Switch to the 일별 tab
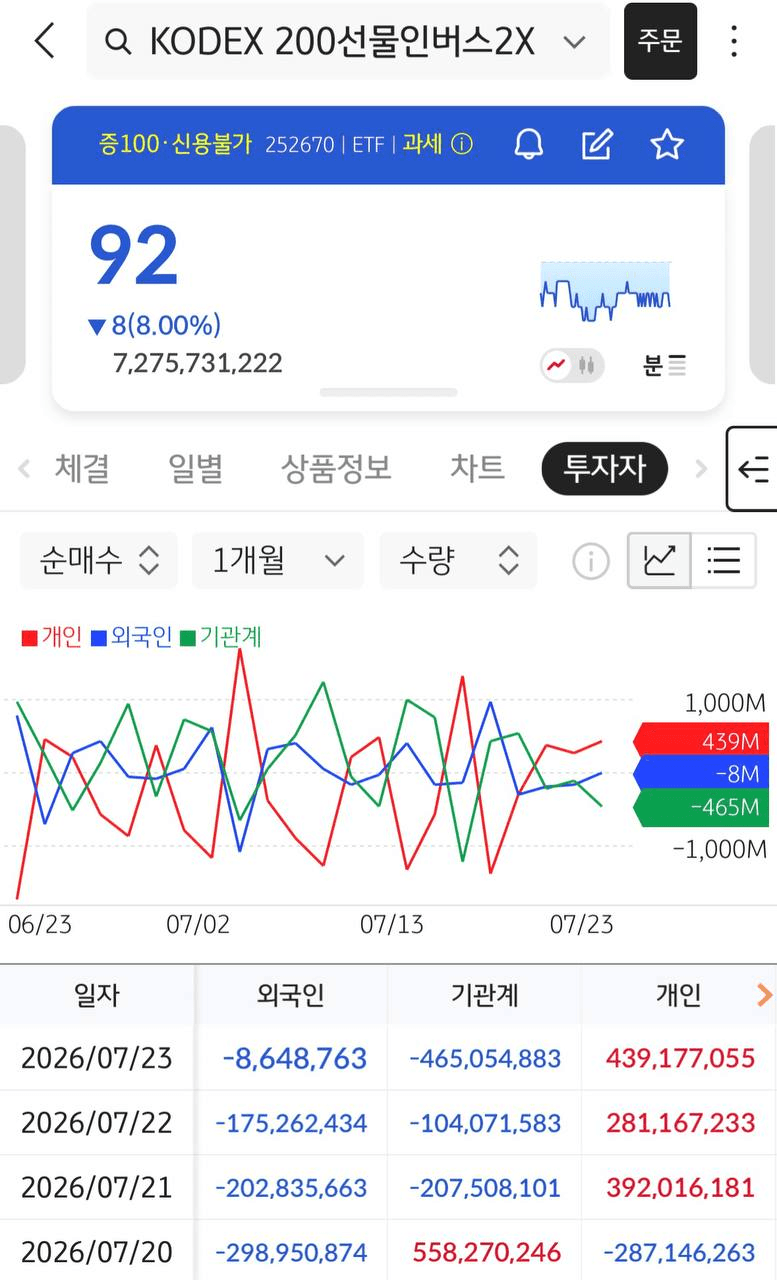This screenshot has height=1280, width=777. point(195,468)
